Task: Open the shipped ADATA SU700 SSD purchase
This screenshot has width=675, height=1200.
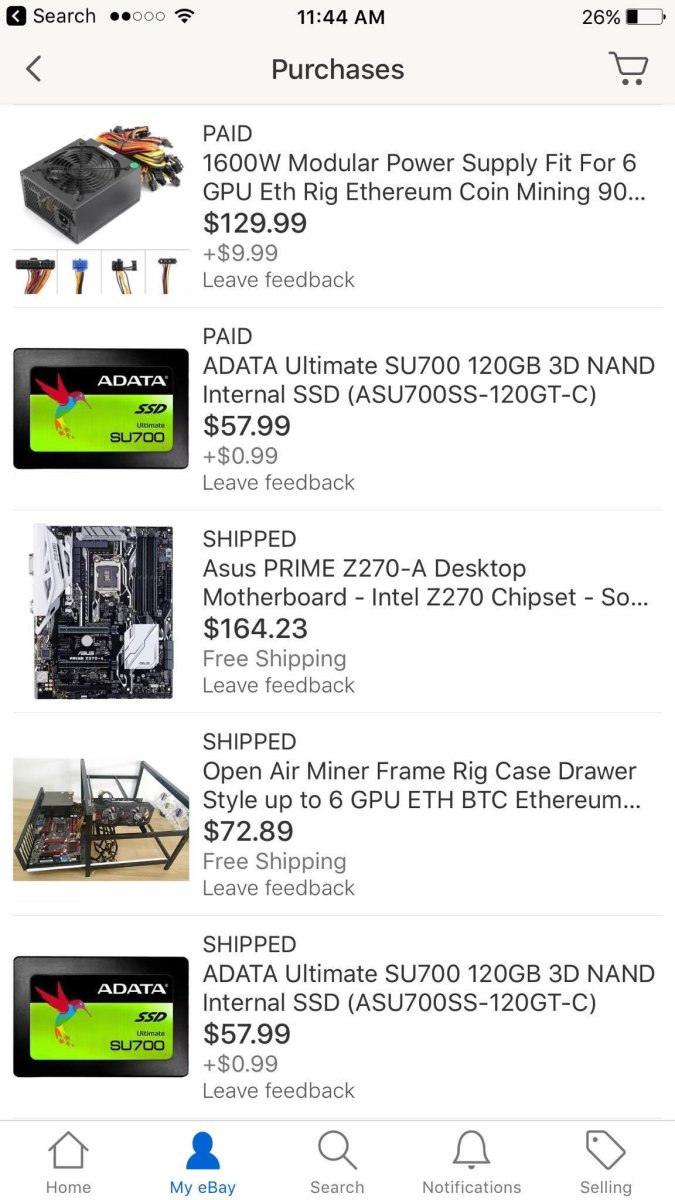Action: point(337,1018)
